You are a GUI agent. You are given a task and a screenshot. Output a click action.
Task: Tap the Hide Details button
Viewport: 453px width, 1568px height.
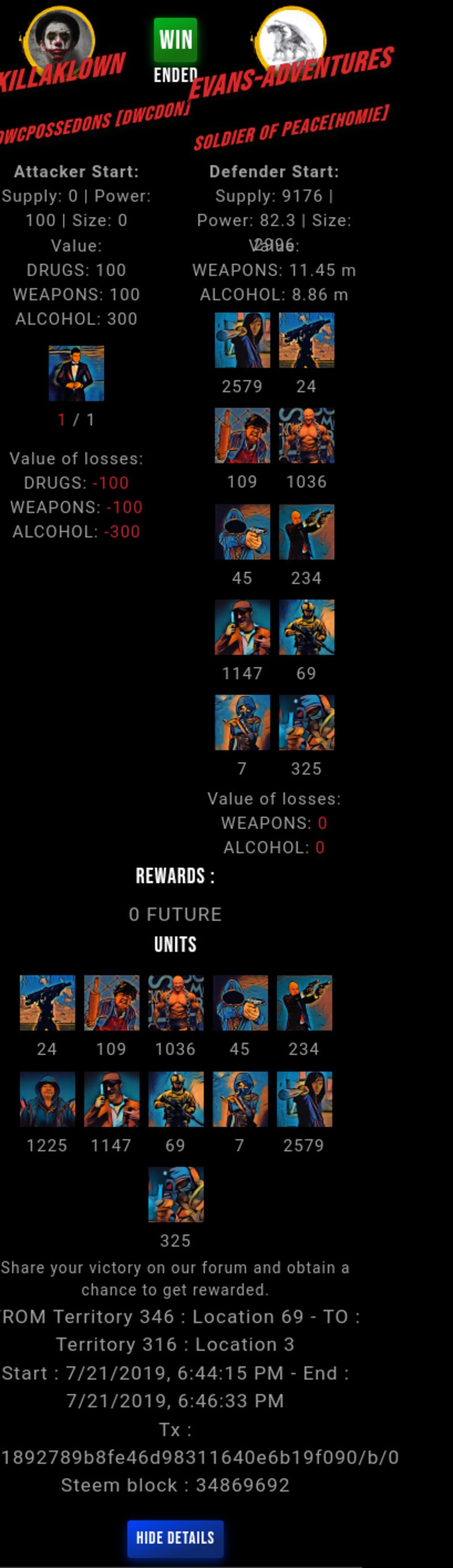point(175,1537)
